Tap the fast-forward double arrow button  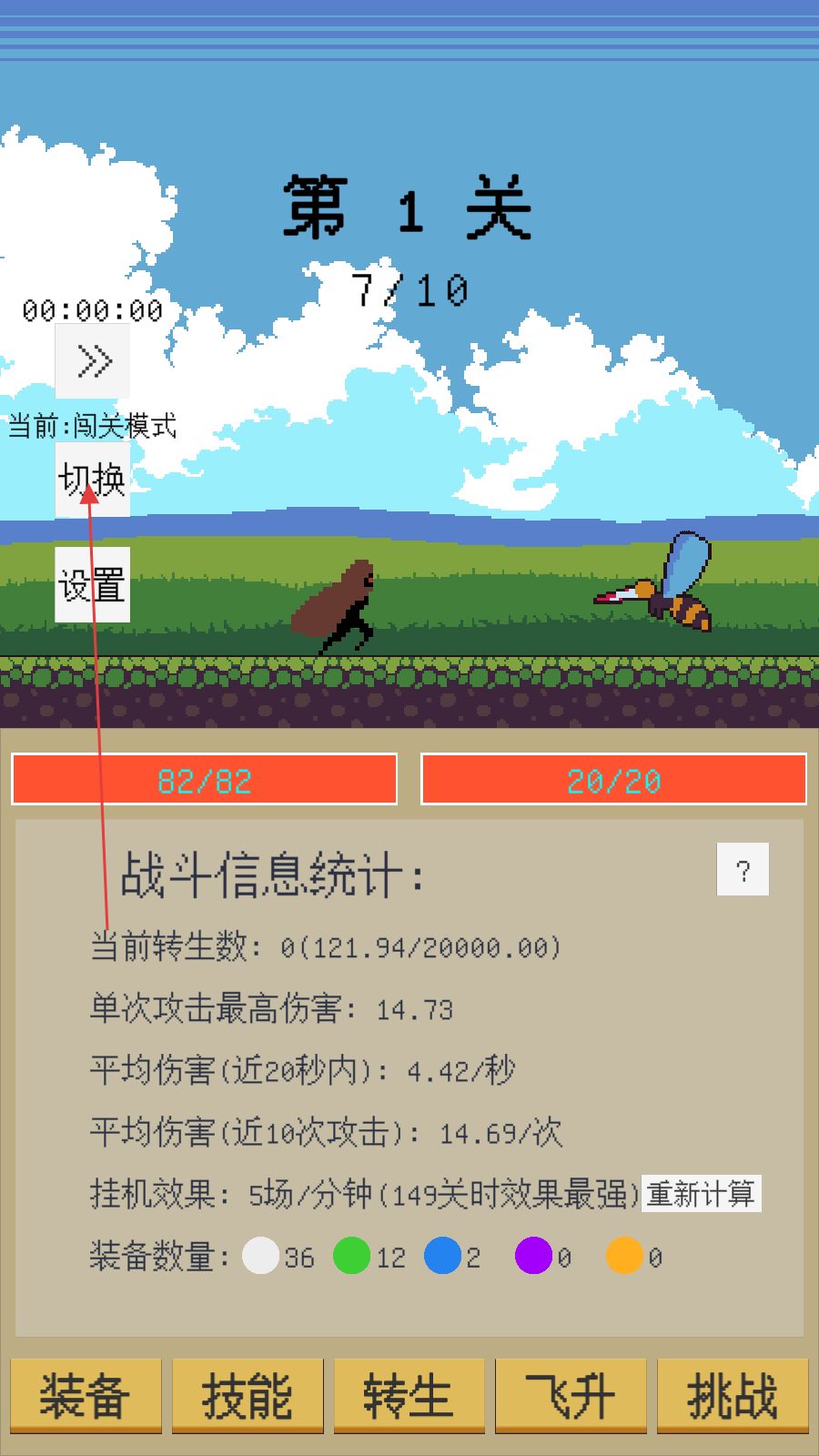pyautogui.click(x=93, y=361)
